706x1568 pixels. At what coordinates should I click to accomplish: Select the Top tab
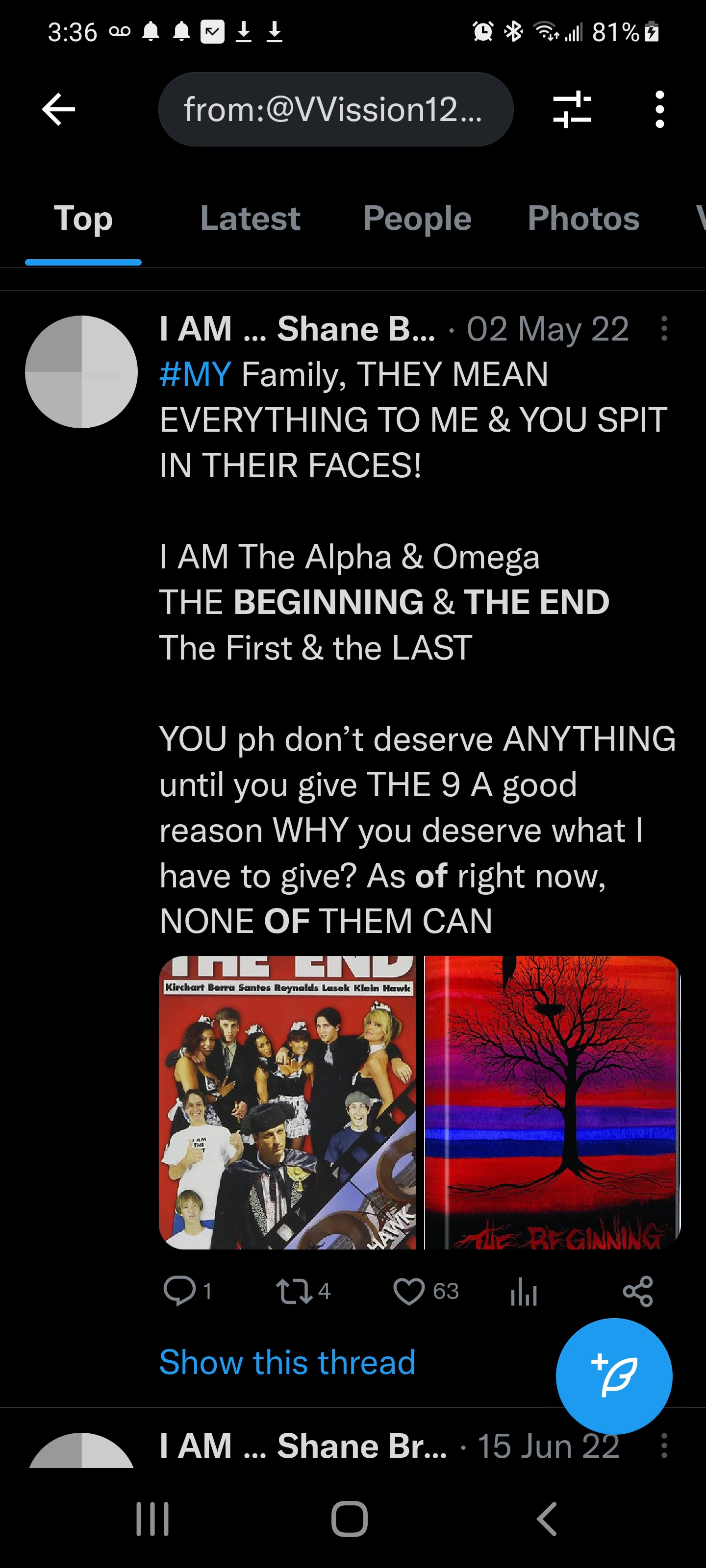tap(83, 219)
